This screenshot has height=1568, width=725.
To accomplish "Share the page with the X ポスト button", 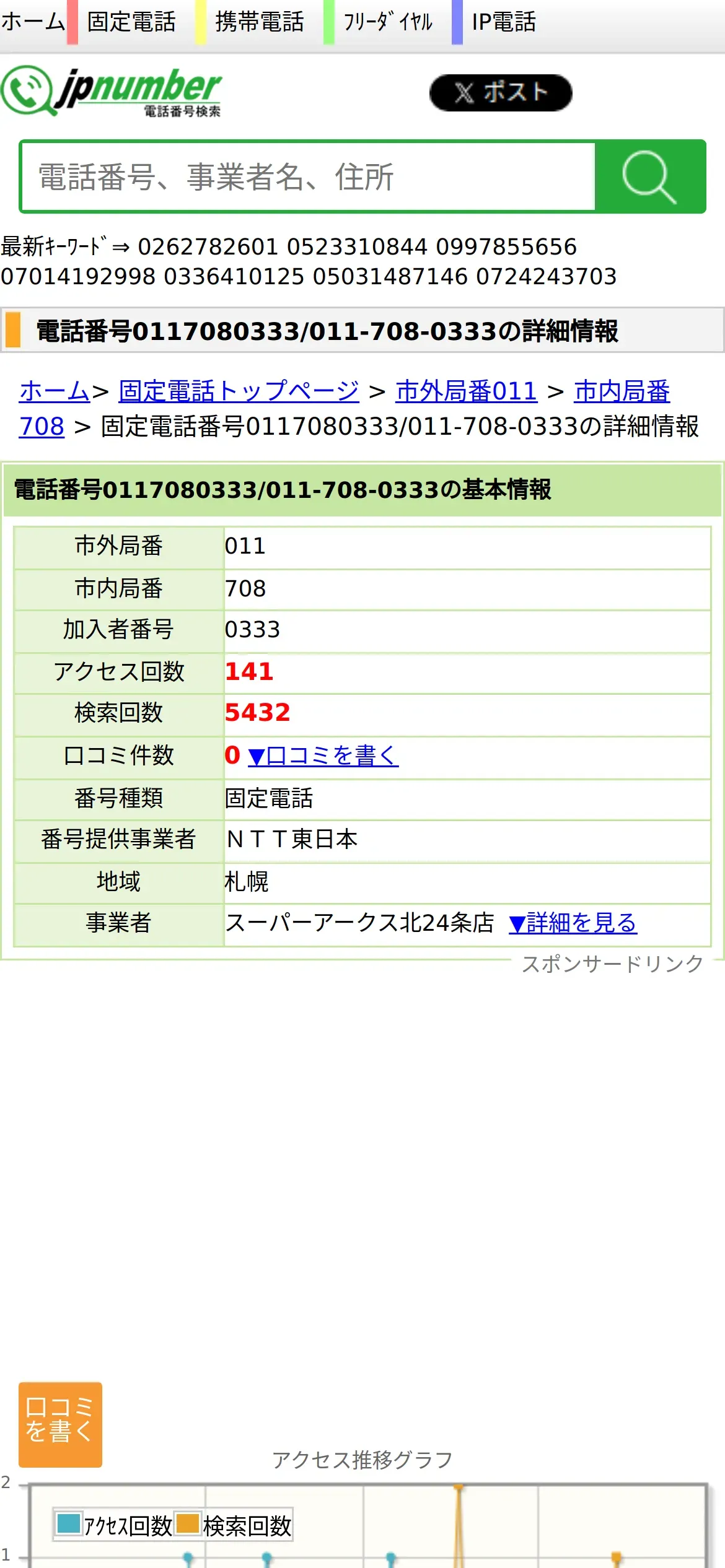I will tap(501, 93).
